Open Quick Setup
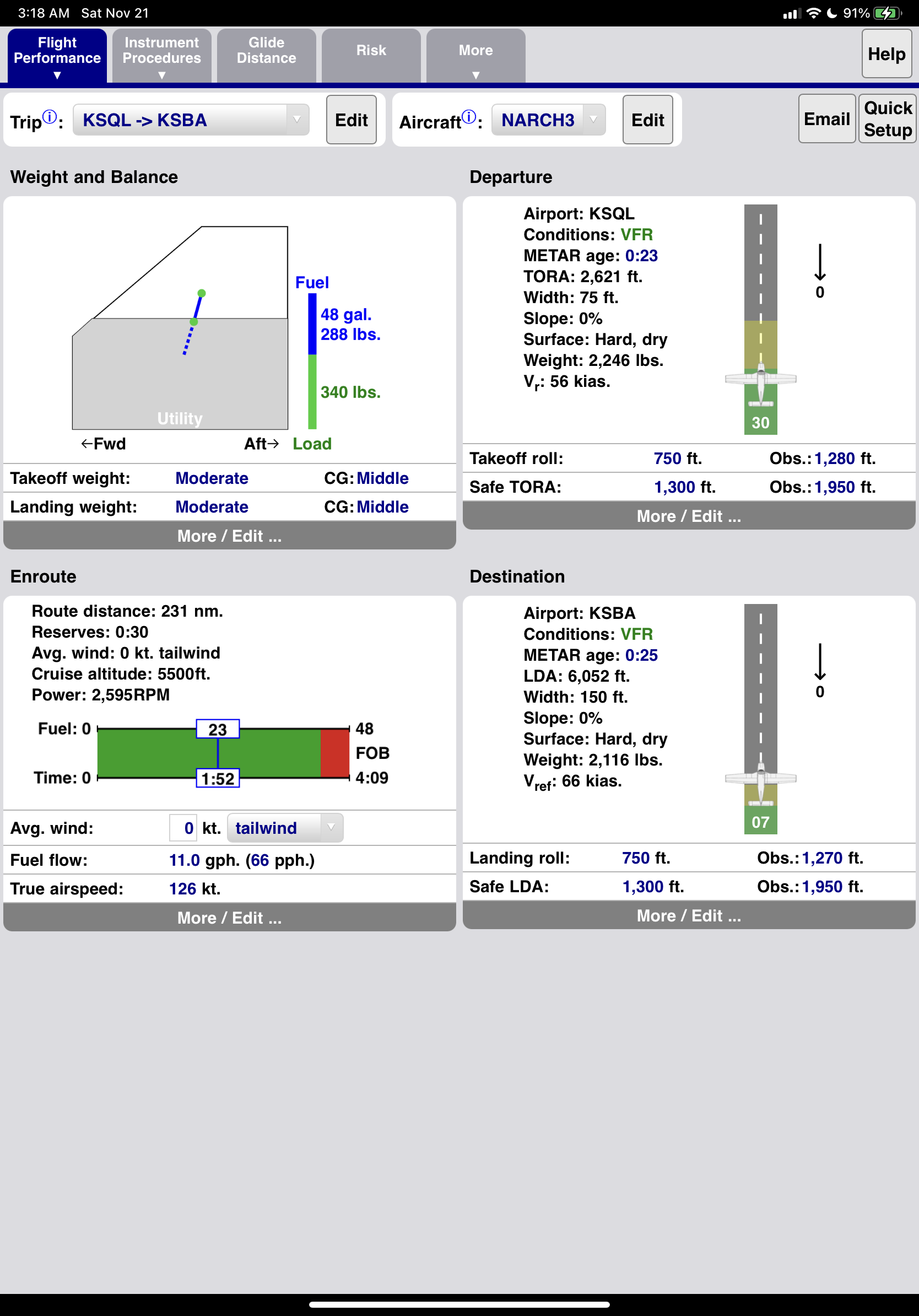Image resolution: width=919 pixels, height=1316 pixels. [x=887, y=118]
